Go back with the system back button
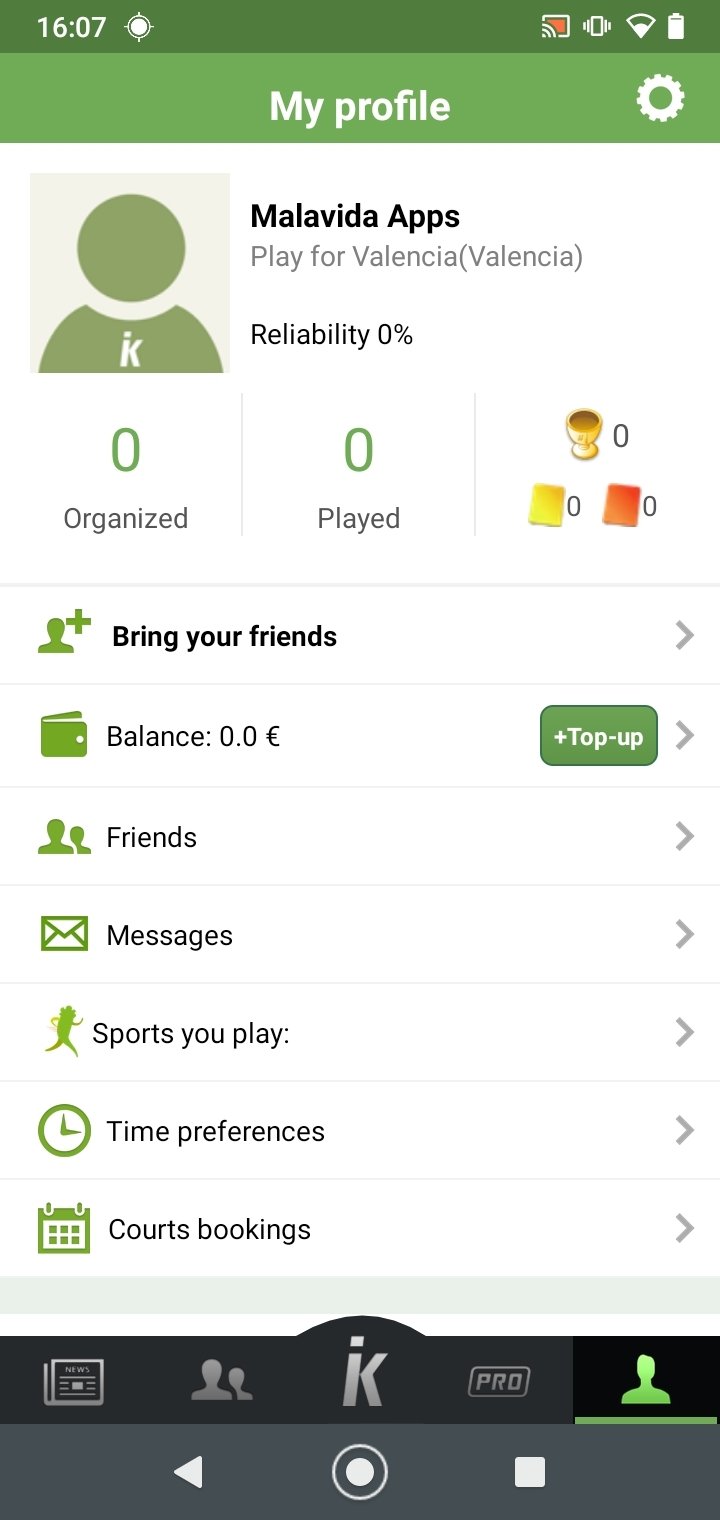The image size is (720, 1520). pos(188,1472)
